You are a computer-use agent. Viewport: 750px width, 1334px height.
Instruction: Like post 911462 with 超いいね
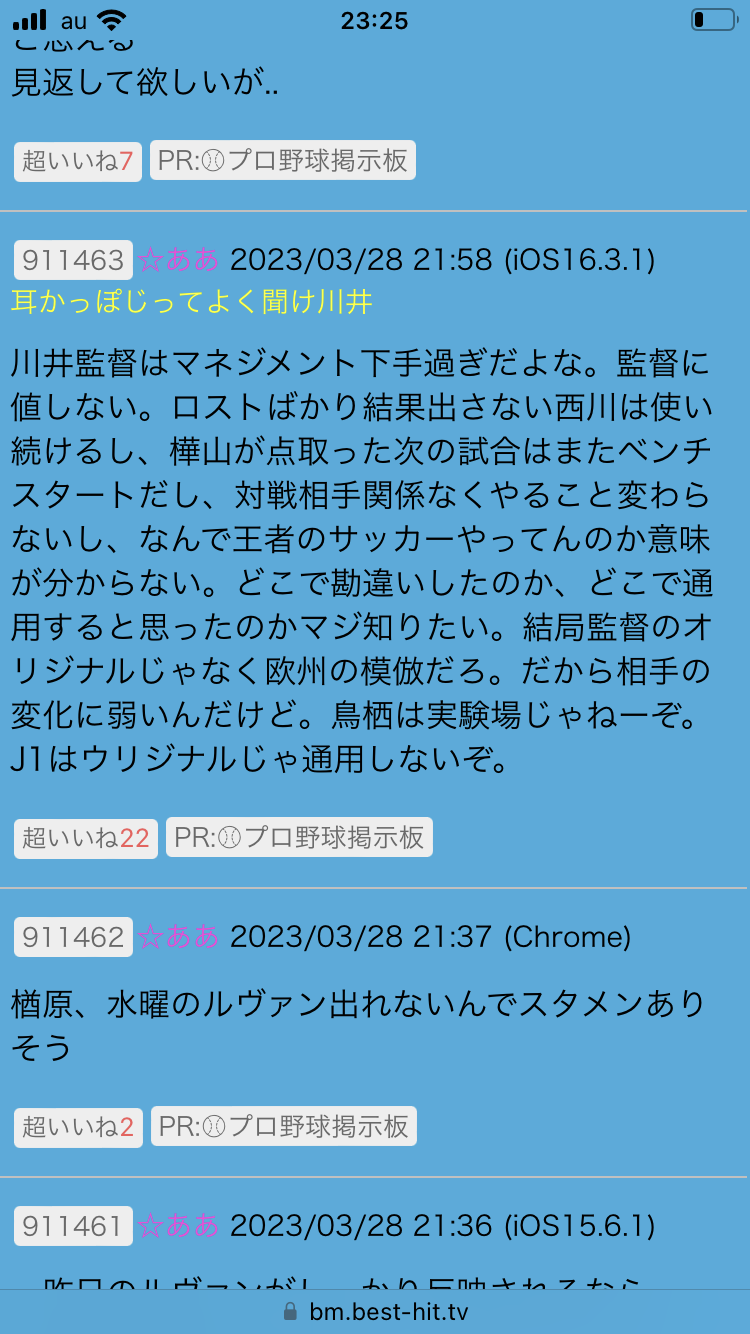(x=78, y=1127)
